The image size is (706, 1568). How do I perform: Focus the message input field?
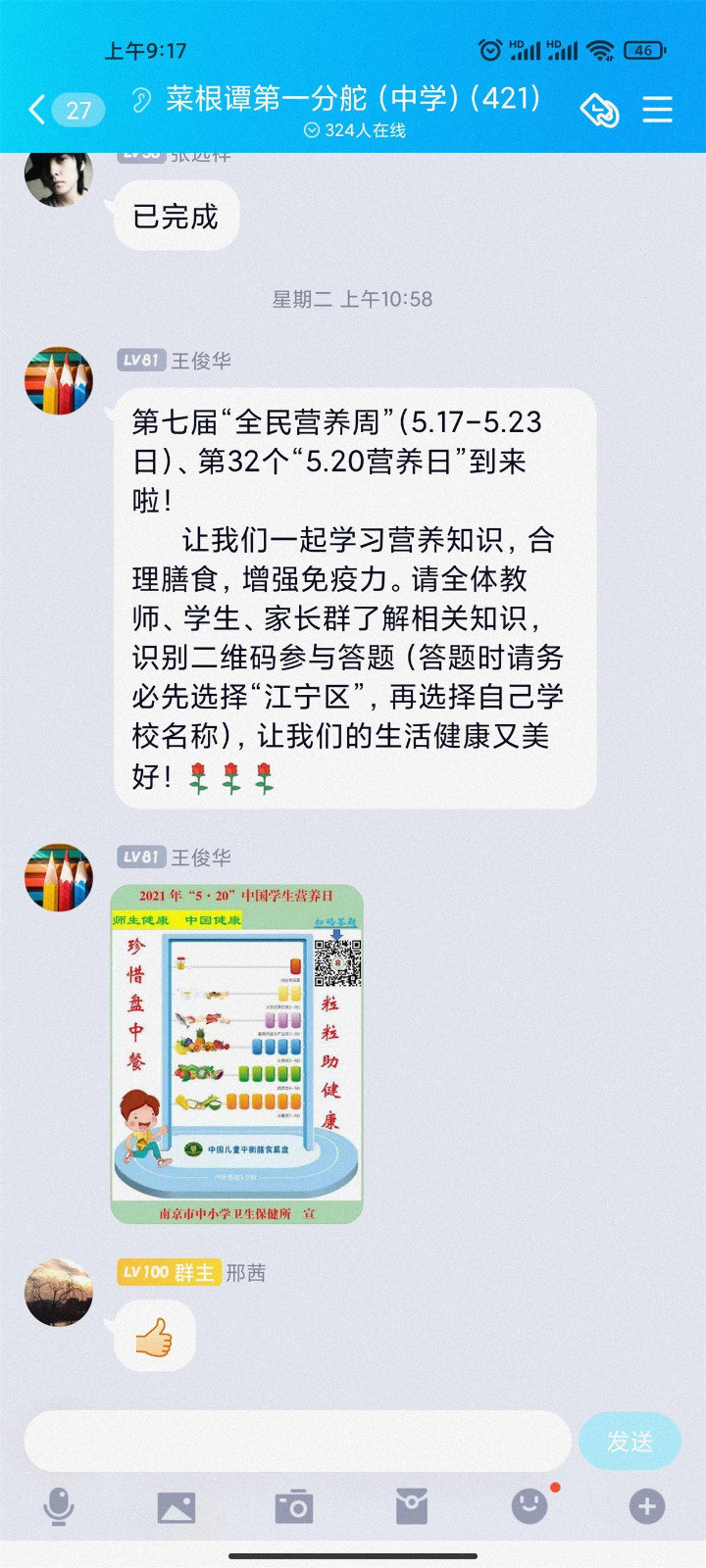click(x=297, y=1441)
